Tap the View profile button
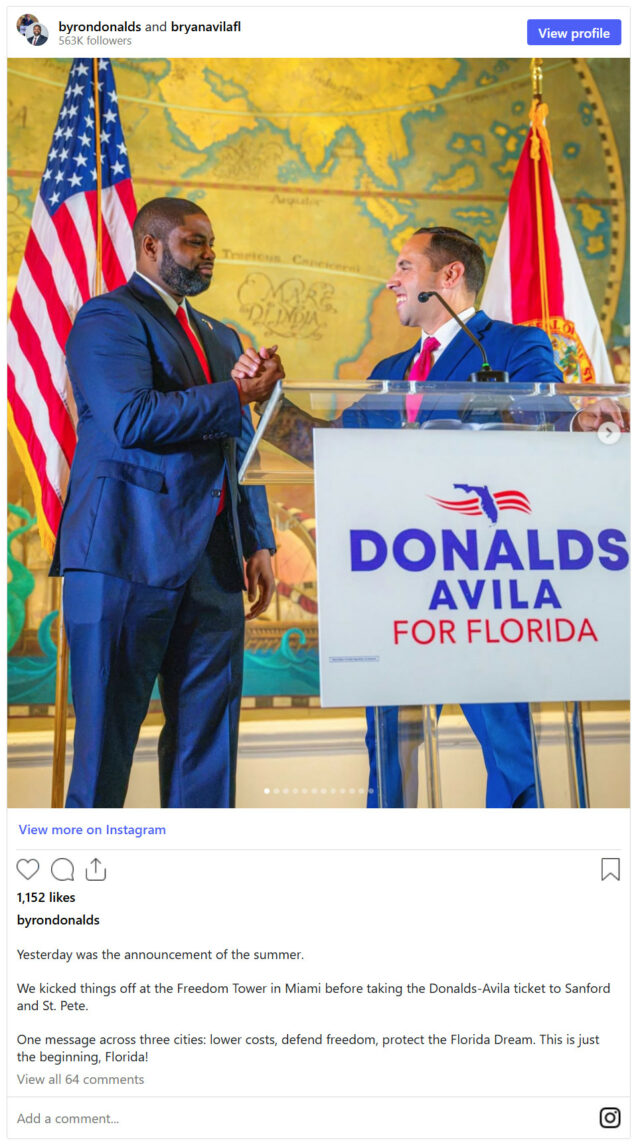Image resolution: width=640 pixels, height=1147 pixels. click(x=573, y=33)
